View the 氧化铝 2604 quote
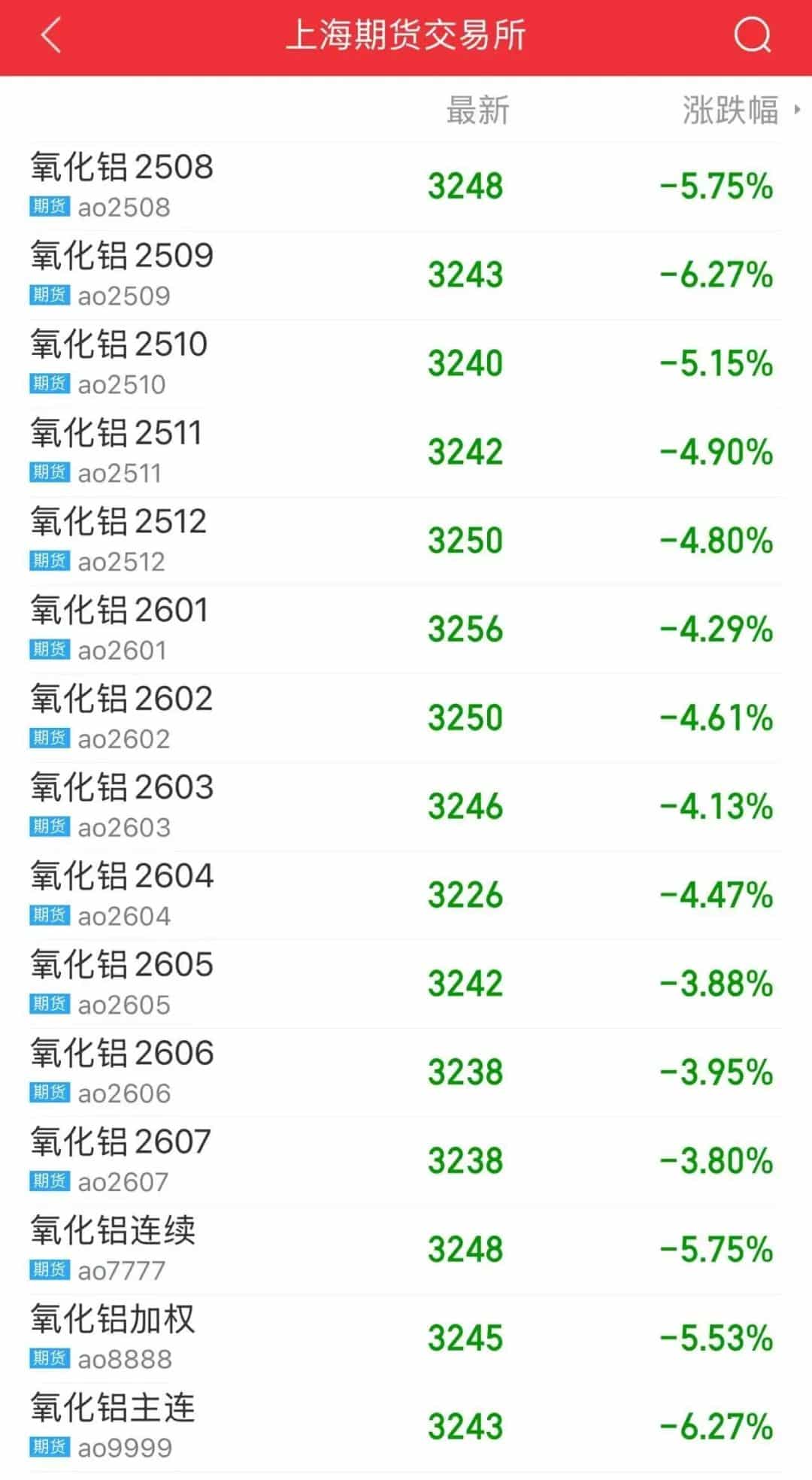This screenshot has height=1480, width=812. (x=406, y=896)
